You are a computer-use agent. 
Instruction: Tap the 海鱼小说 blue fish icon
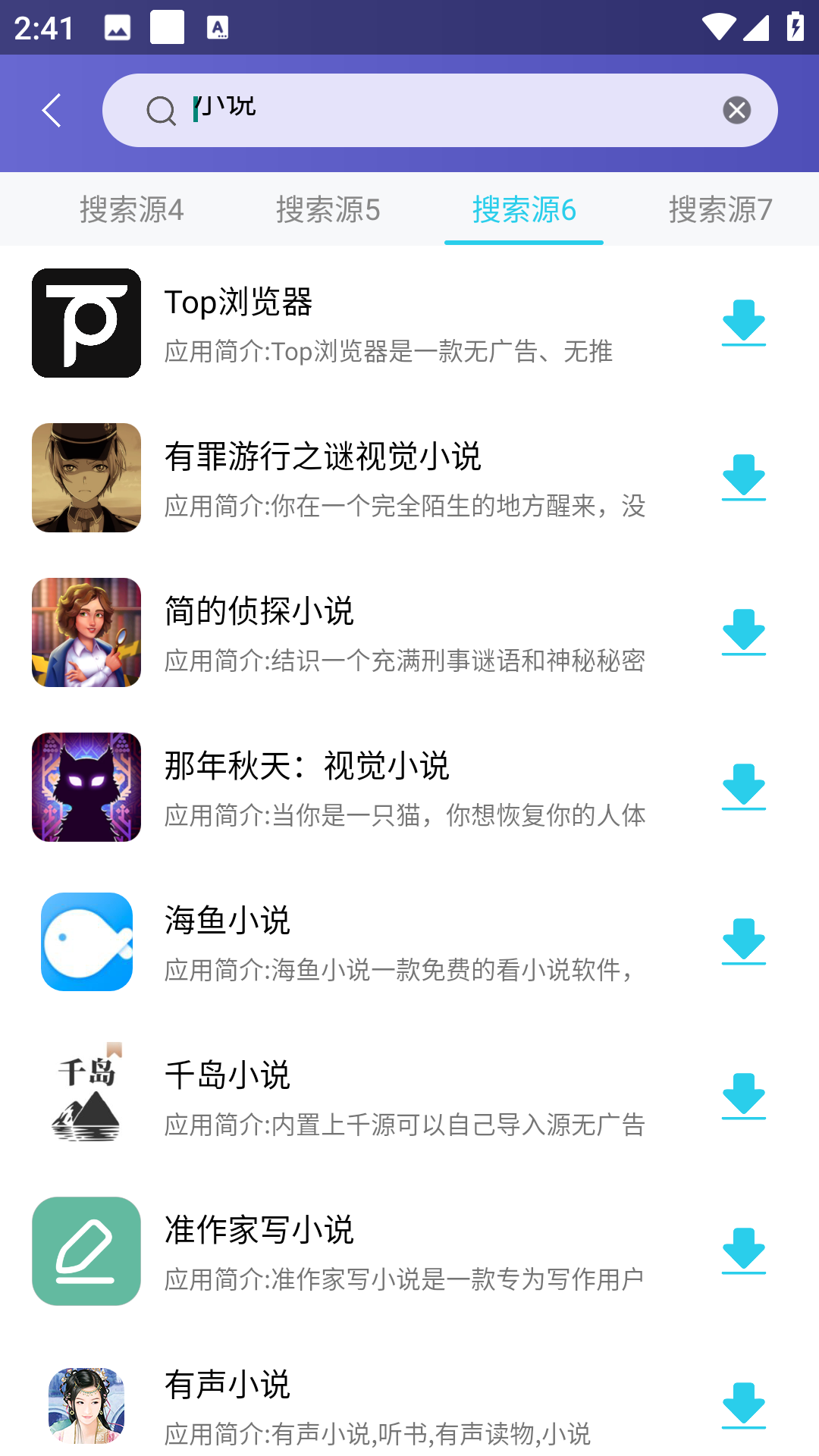86,942
